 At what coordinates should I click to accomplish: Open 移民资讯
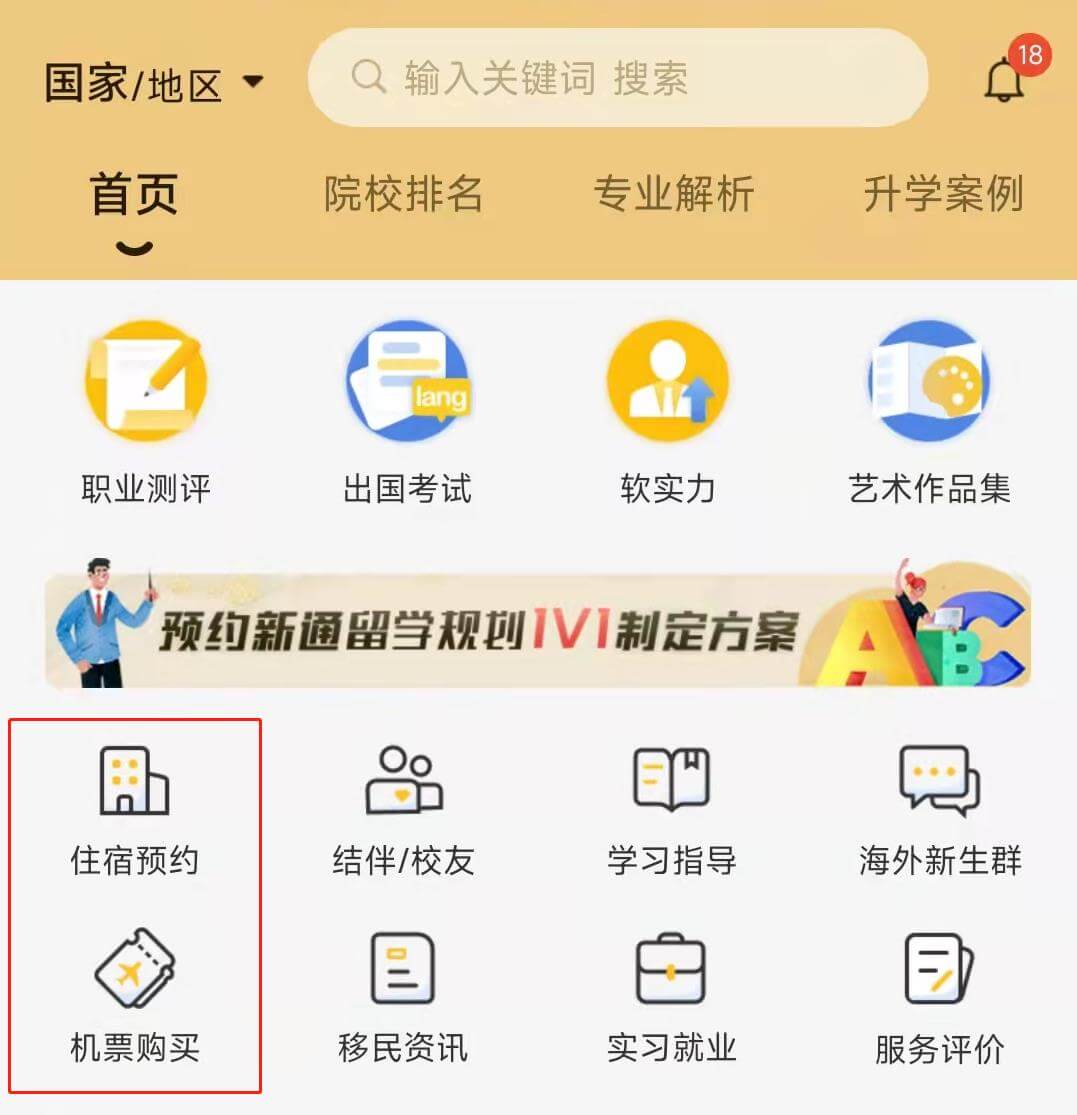pos(403,996)
